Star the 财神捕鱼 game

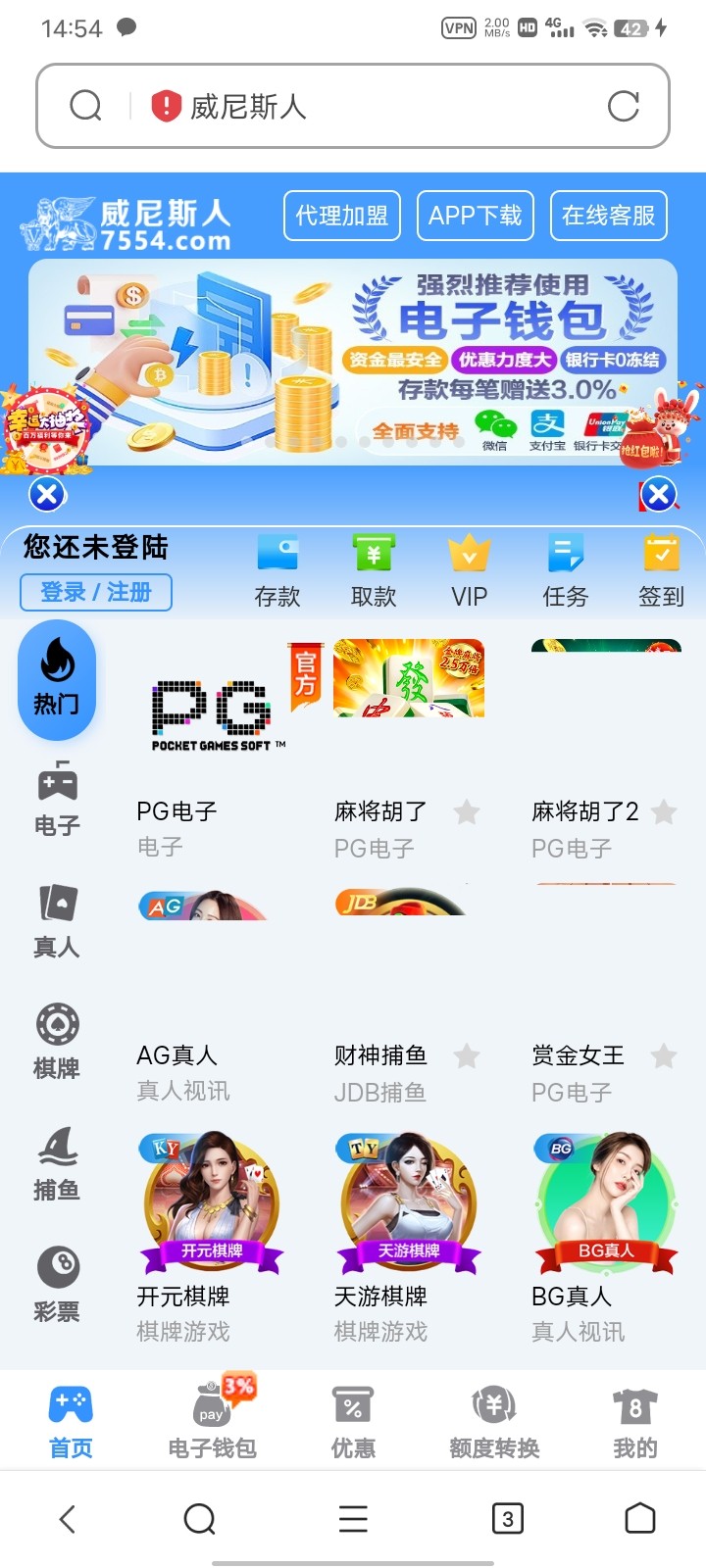(x=467, y=1055)
